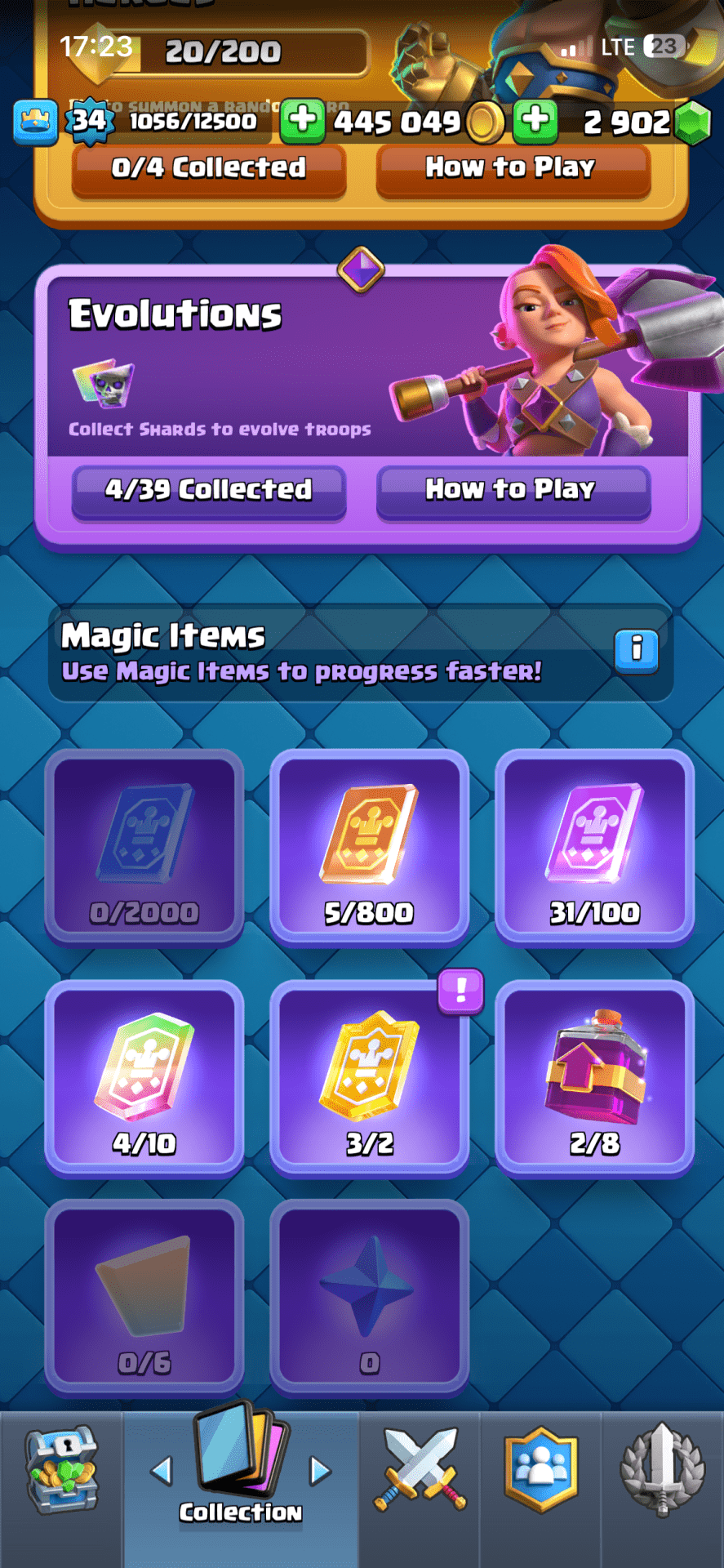Screen dimensions: 724x1568
Task: Switch to the Events sword wreath tab
Action: tap(662, 1470)
